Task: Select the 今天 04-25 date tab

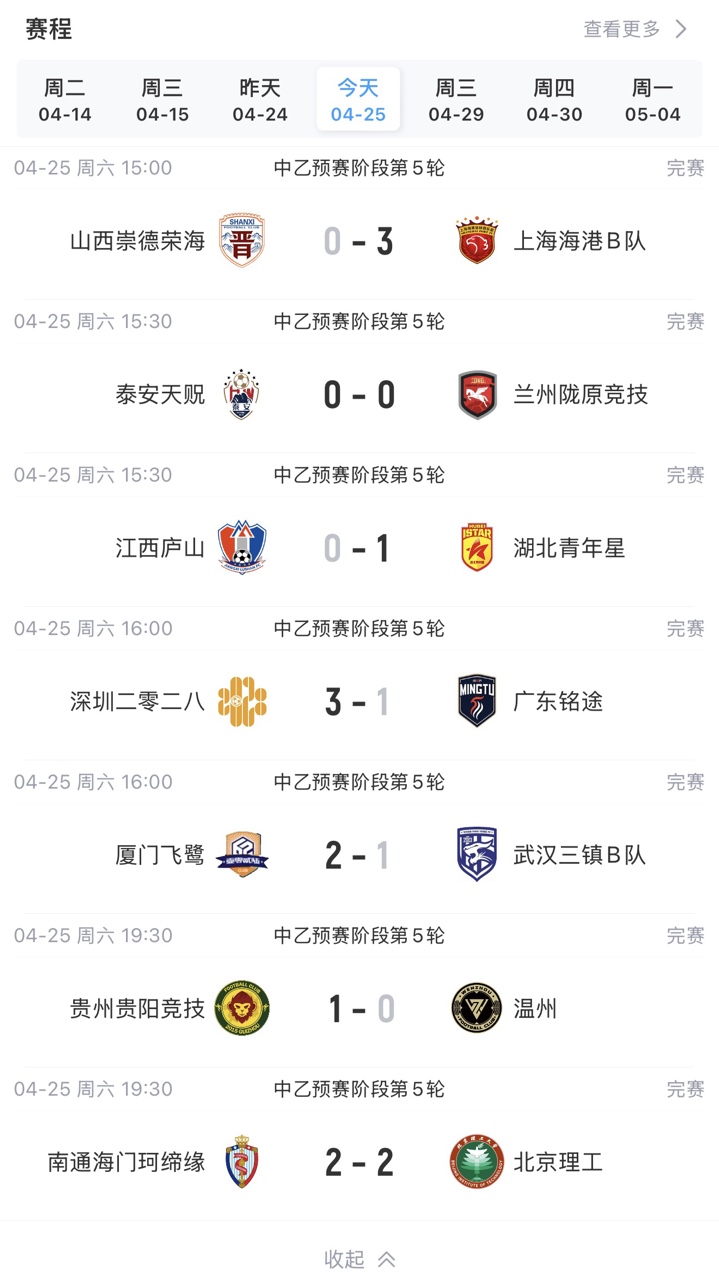Action: (x=358, y=101)
